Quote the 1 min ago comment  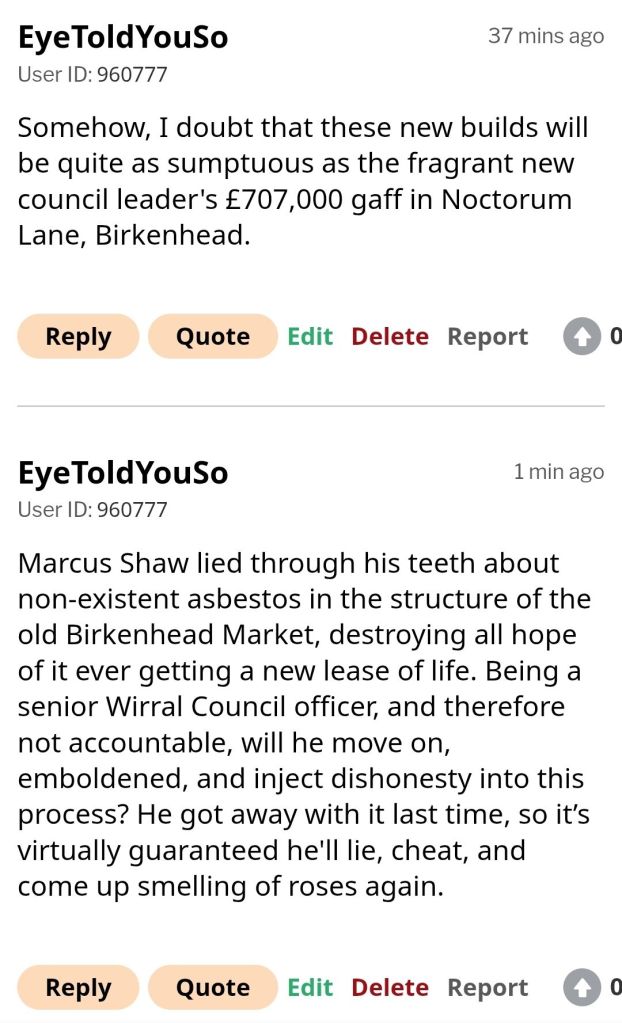212,988
